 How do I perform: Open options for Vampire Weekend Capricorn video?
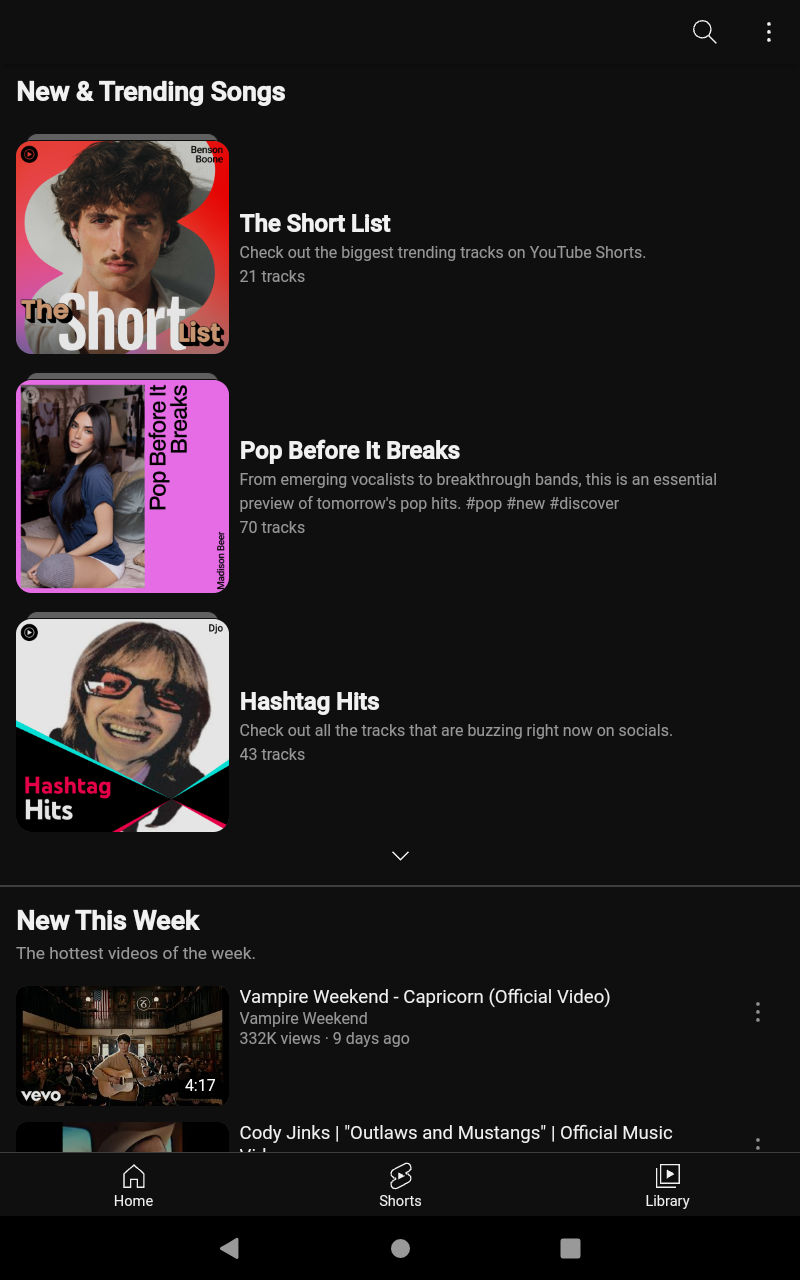[757, 1012]
